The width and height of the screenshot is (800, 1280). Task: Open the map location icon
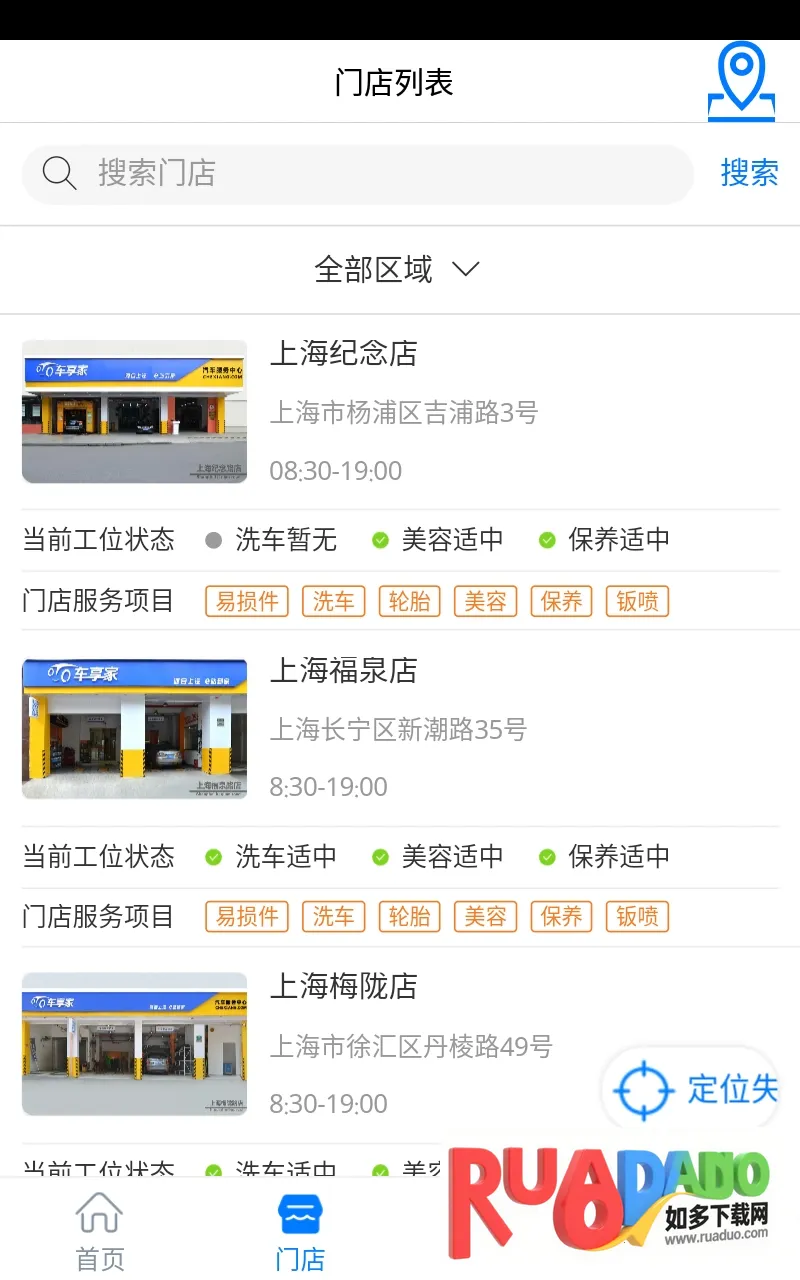(x=741, y=82)
